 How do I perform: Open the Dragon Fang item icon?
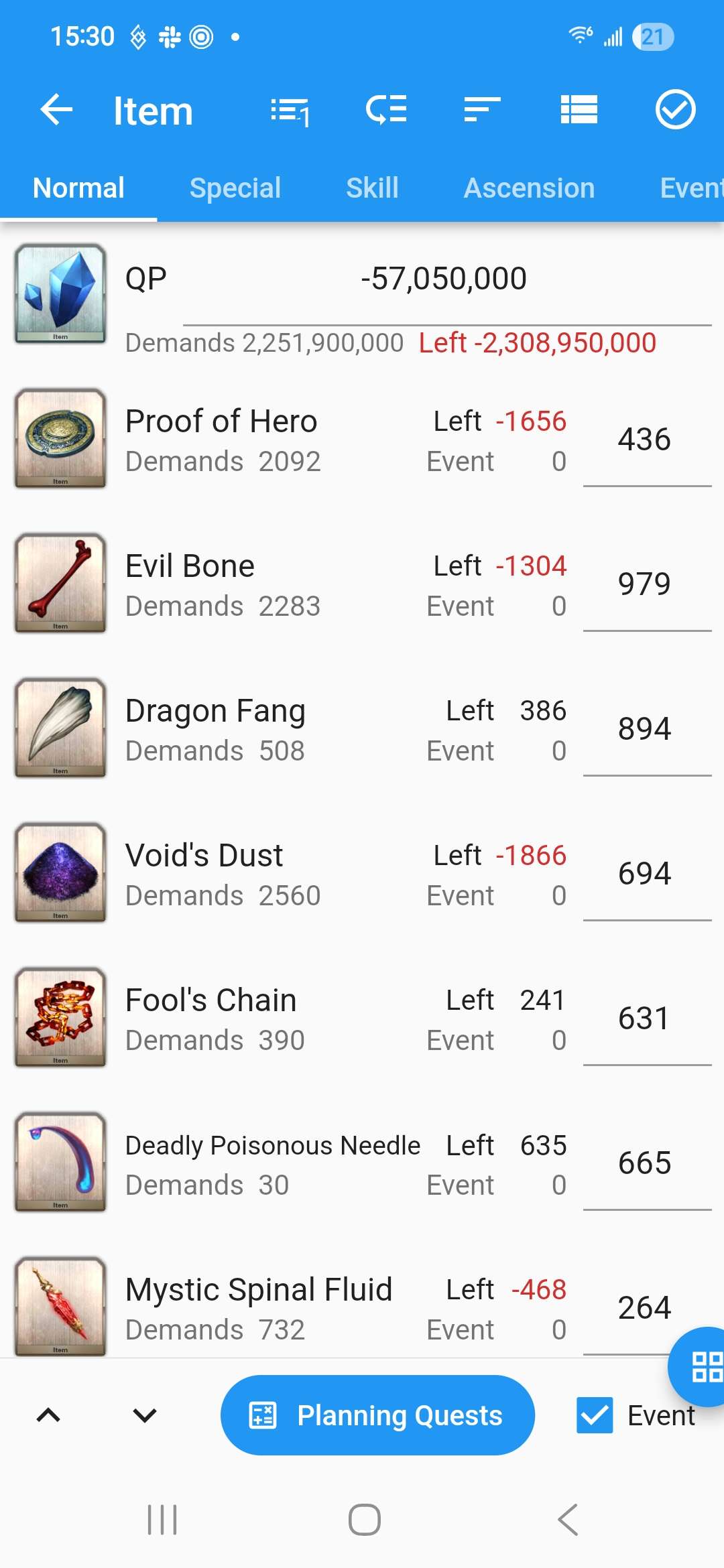tap(60, 728)
